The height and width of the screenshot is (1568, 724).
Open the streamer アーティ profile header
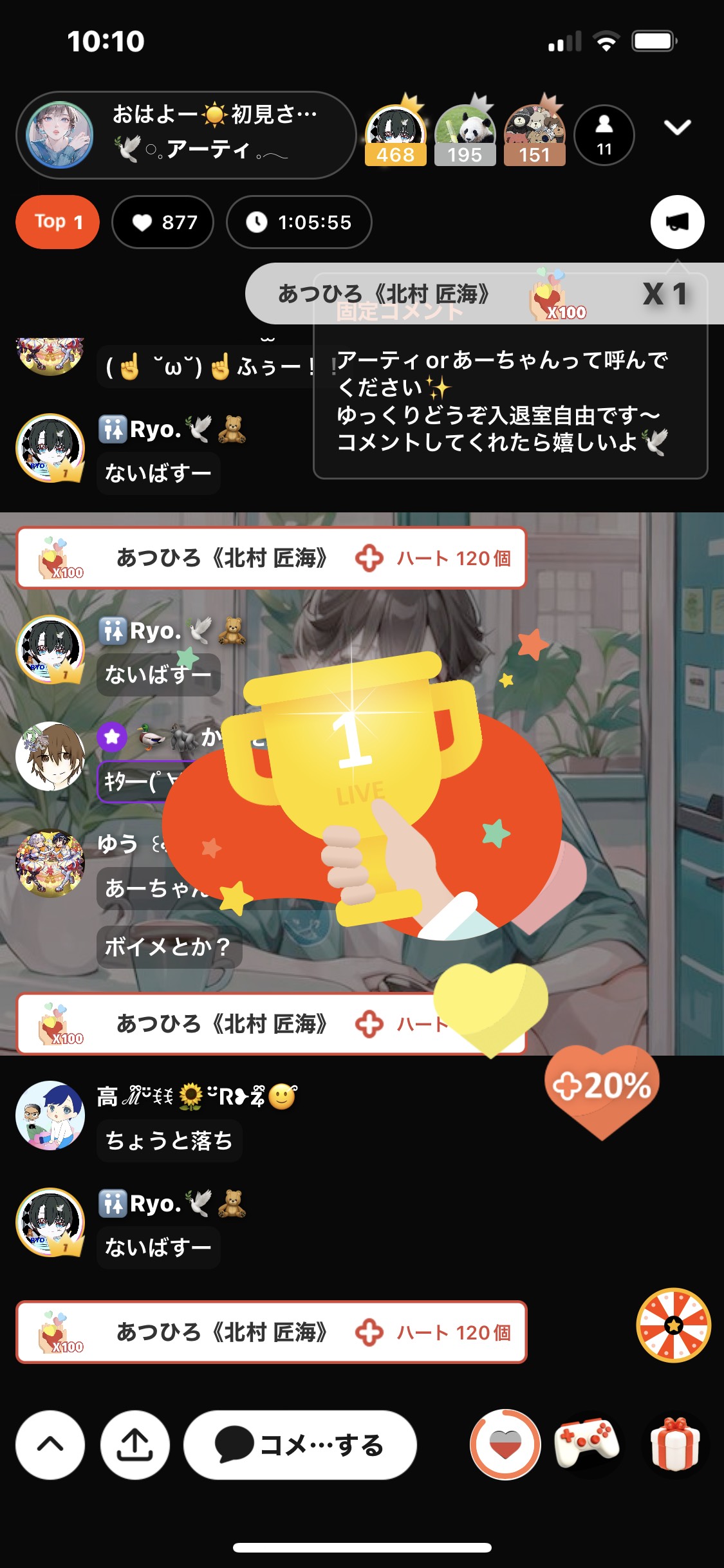tap(185, 135)
